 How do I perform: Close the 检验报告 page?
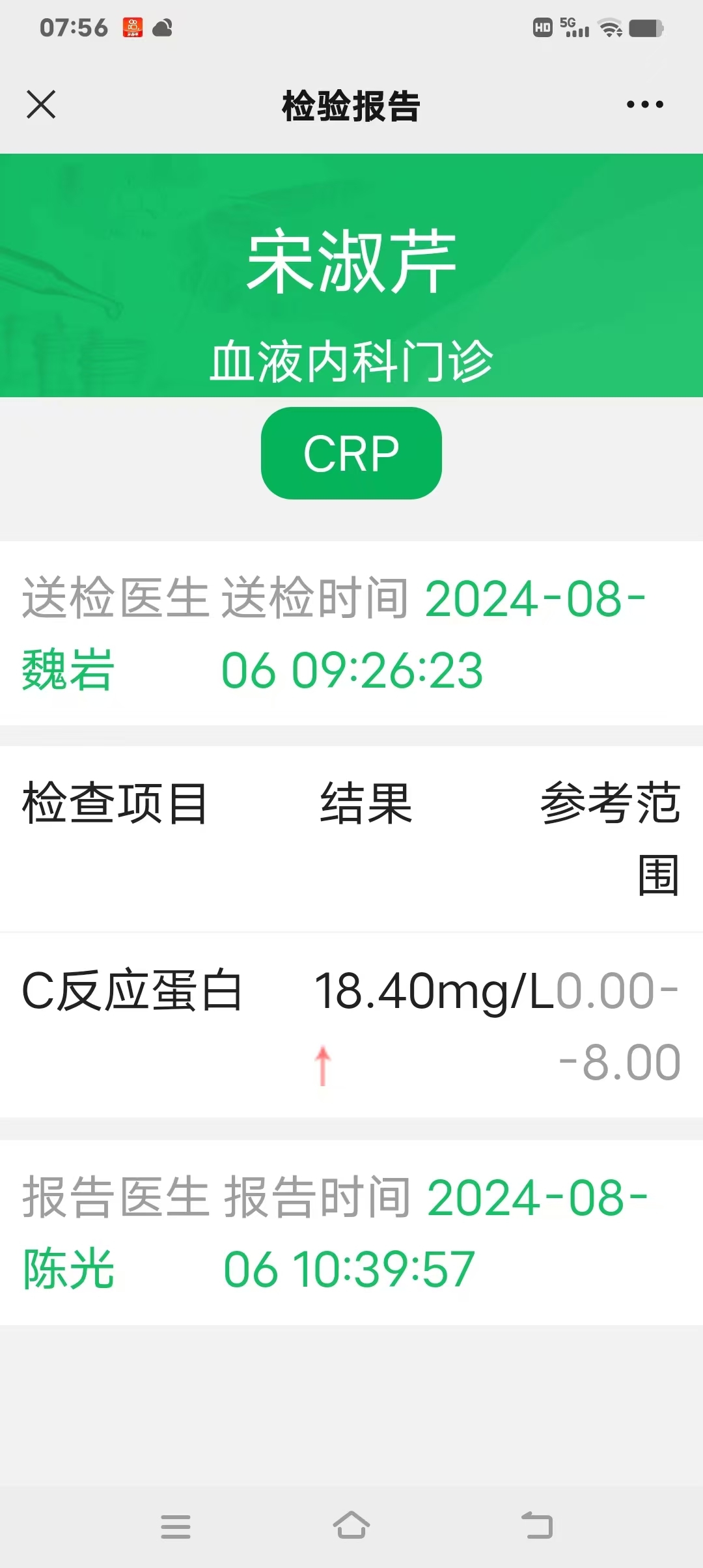pyautogui.click(x=41, y=105)
